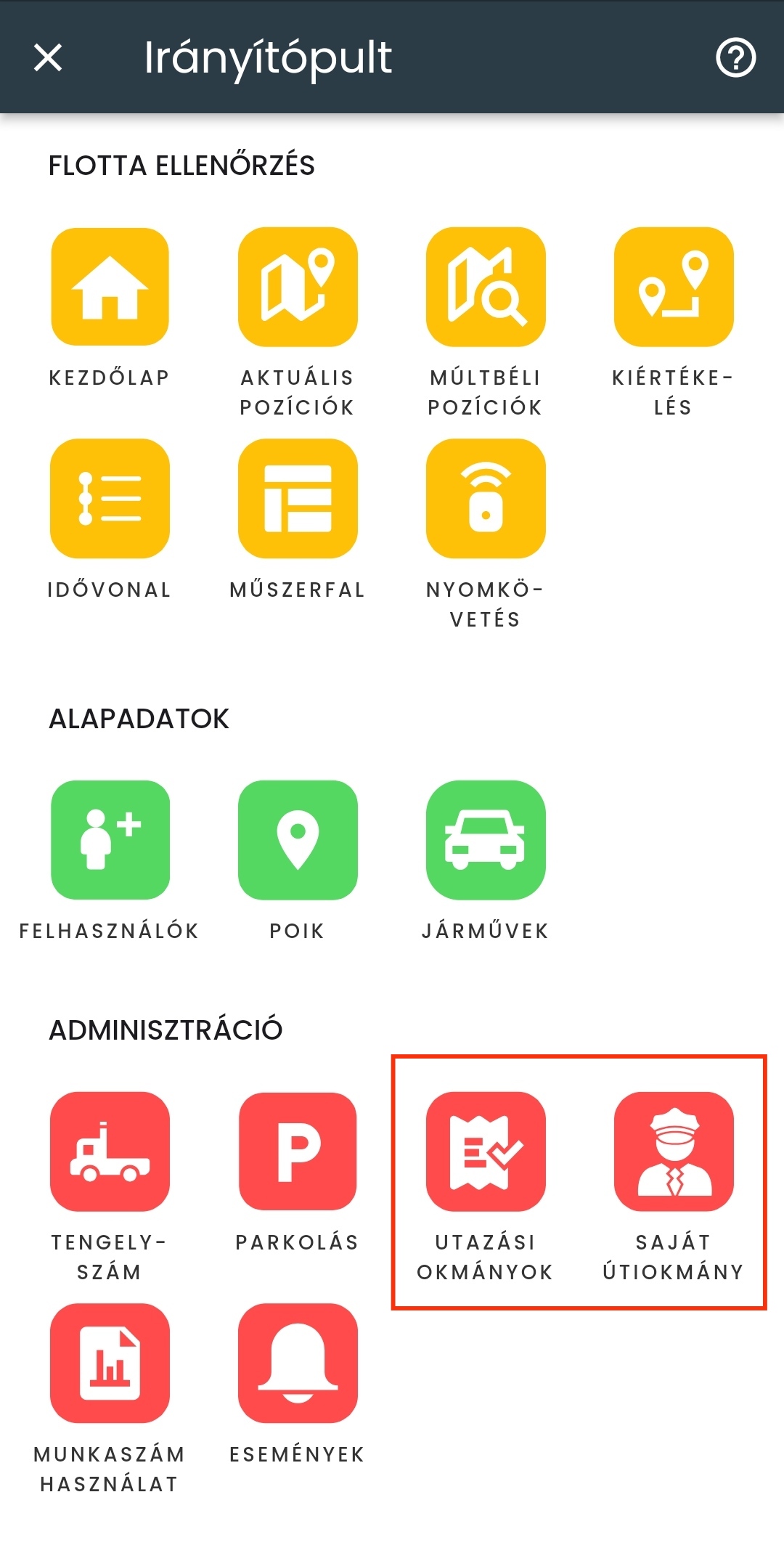Open the Járművek vehicle list
The width and height of the screenshot is (784, 1545).
pyautogui.click(x=486, y=840)
